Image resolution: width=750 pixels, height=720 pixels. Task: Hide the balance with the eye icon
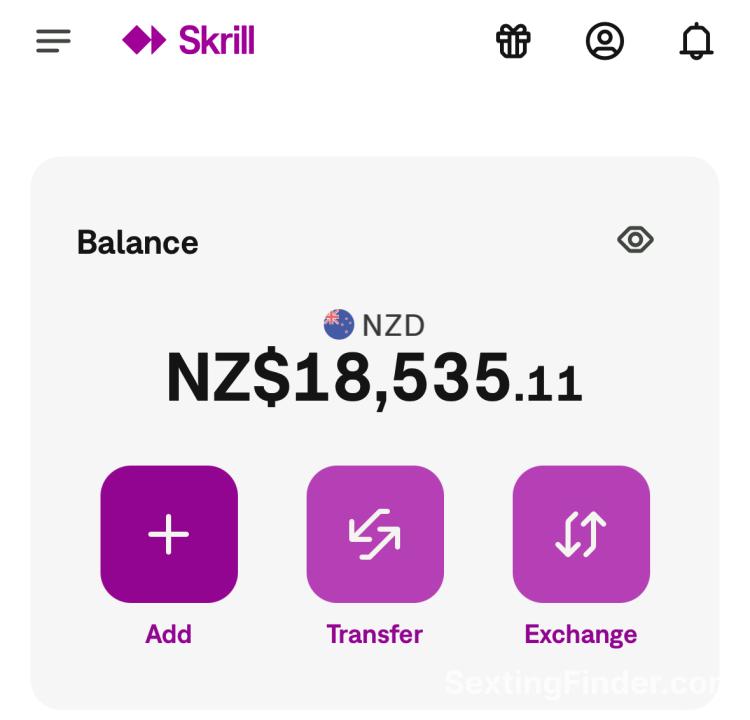(635, 240)
